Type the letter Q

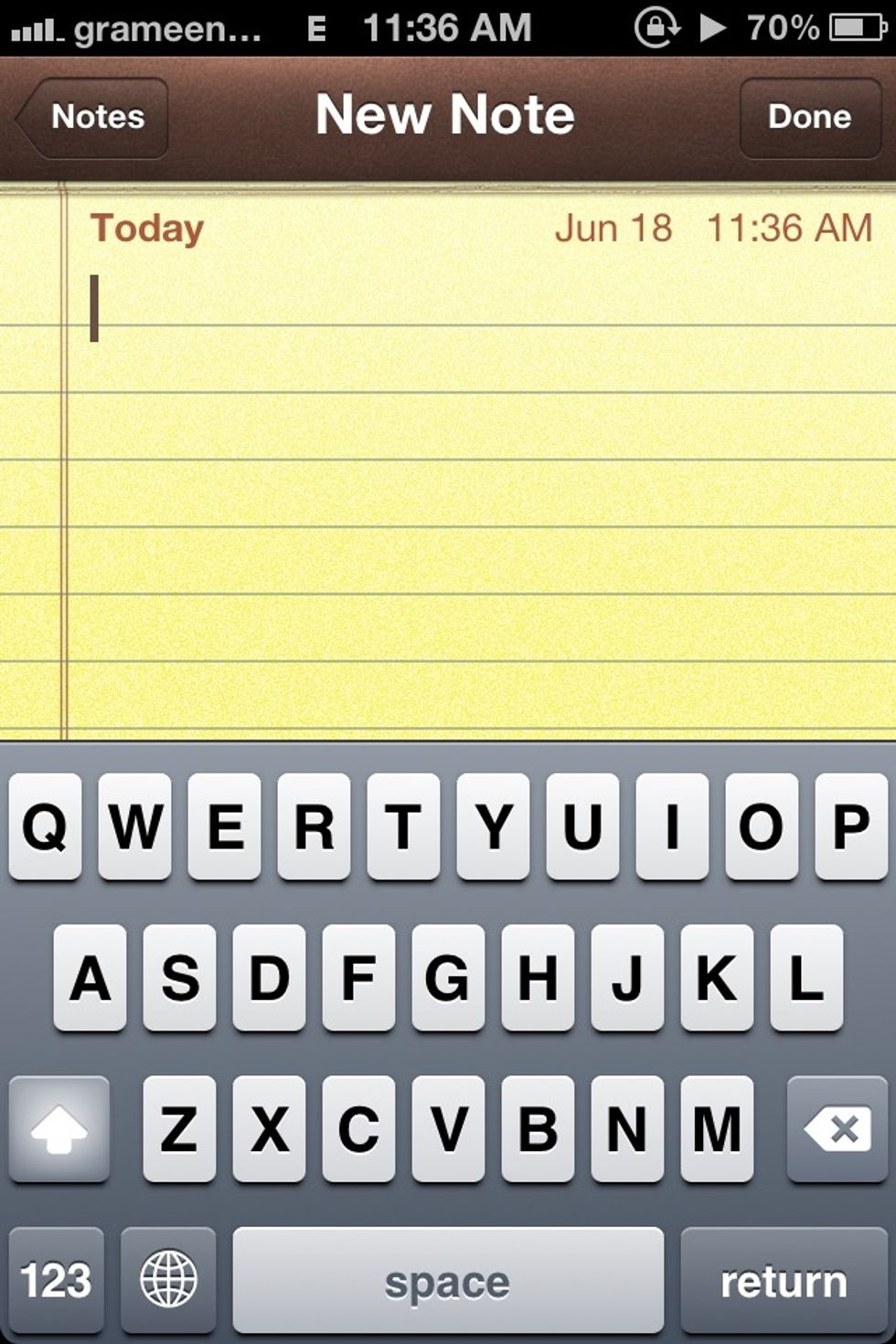click(x=45, y=827)
